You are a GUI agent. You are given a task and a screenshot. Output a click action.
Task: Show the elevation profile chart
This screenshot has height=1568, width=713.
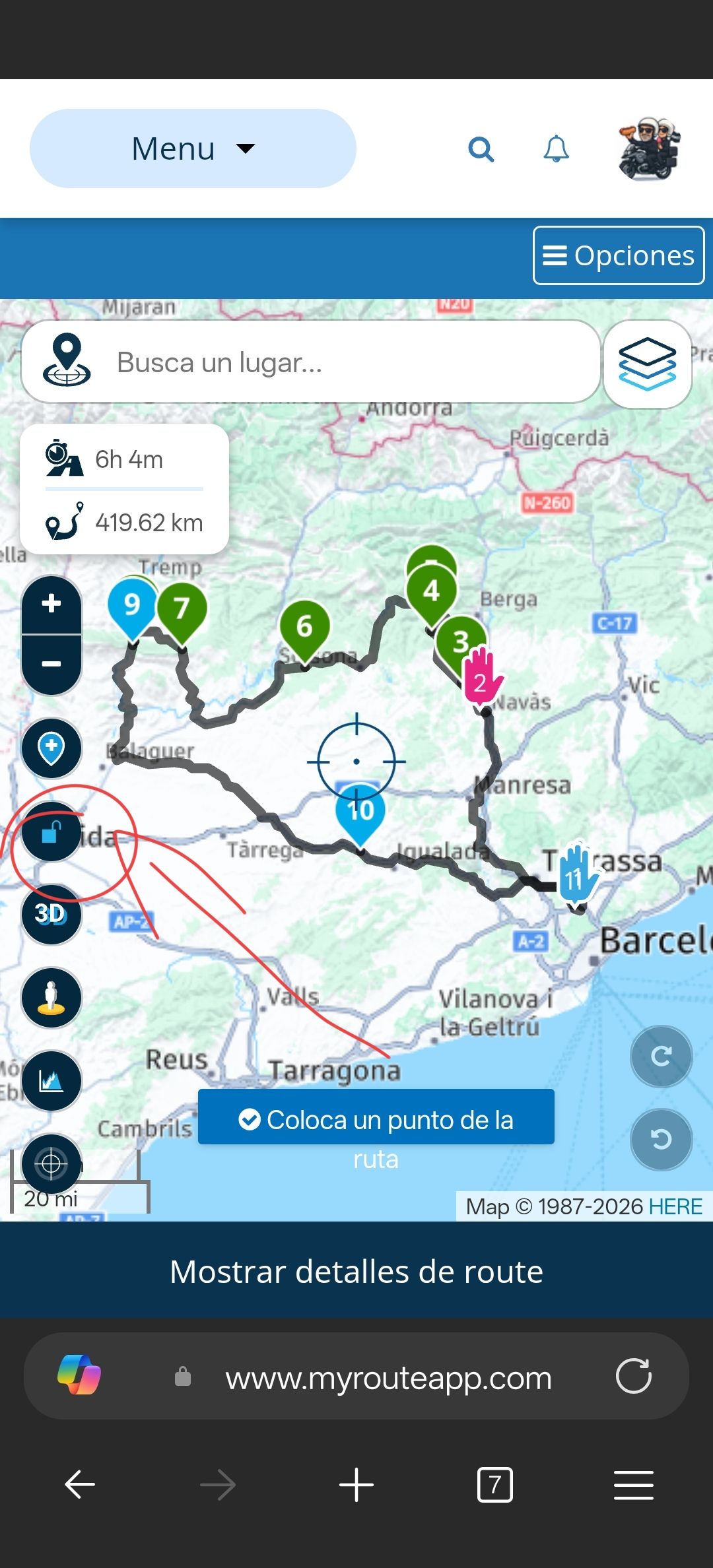pyautogui.click(x=51, y=1081)
